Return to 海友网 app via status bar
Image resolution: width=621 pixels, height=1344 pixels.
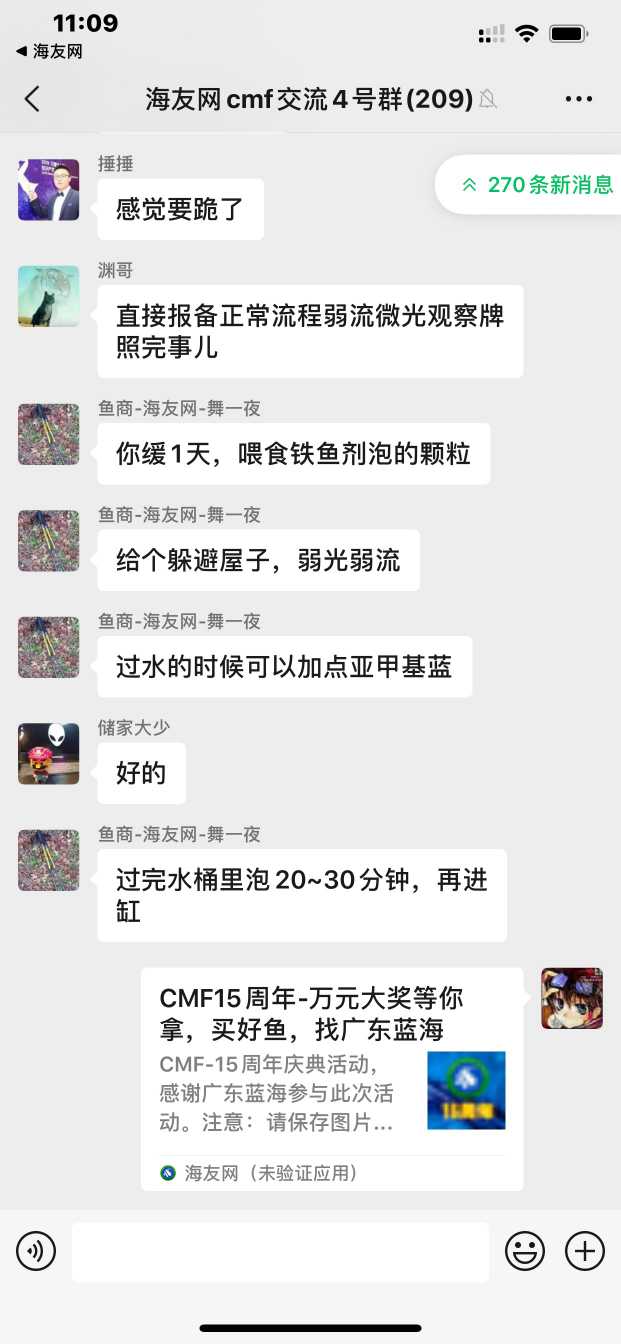(48, 51)
